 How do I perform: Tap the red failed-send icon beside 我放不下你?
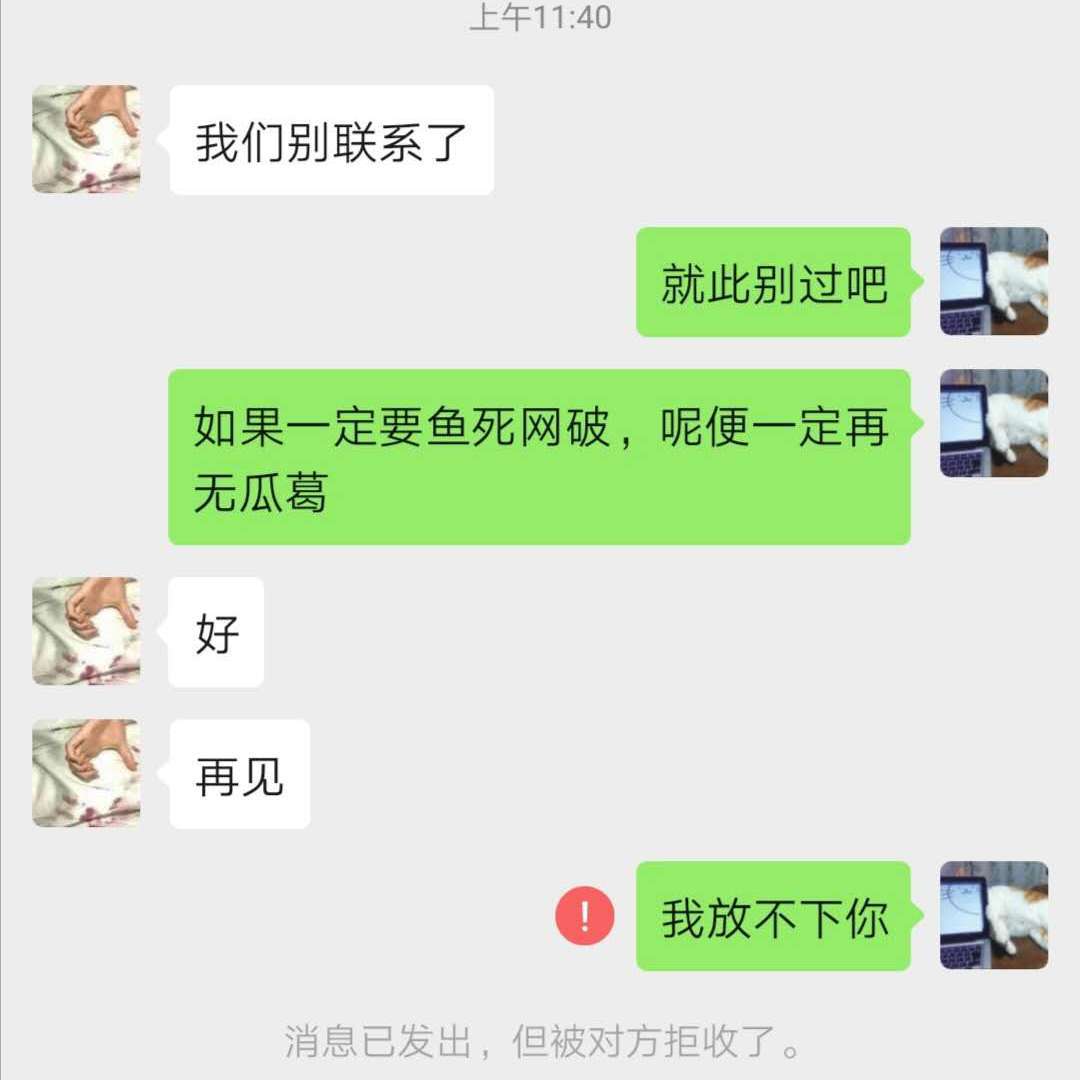tap(584, 916)
